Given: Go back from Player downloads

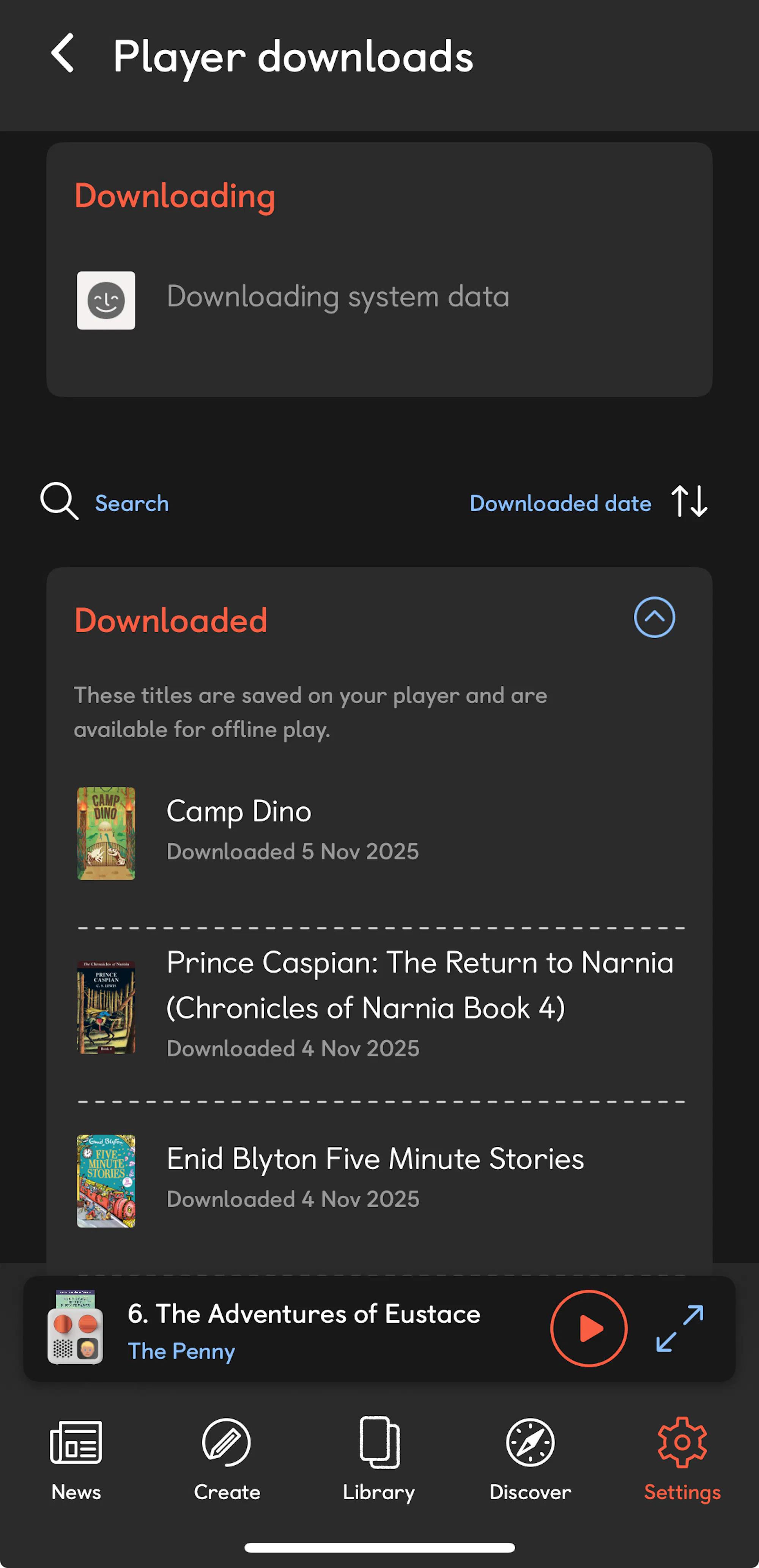Looking at the screenshot, I should pos(63,54).
